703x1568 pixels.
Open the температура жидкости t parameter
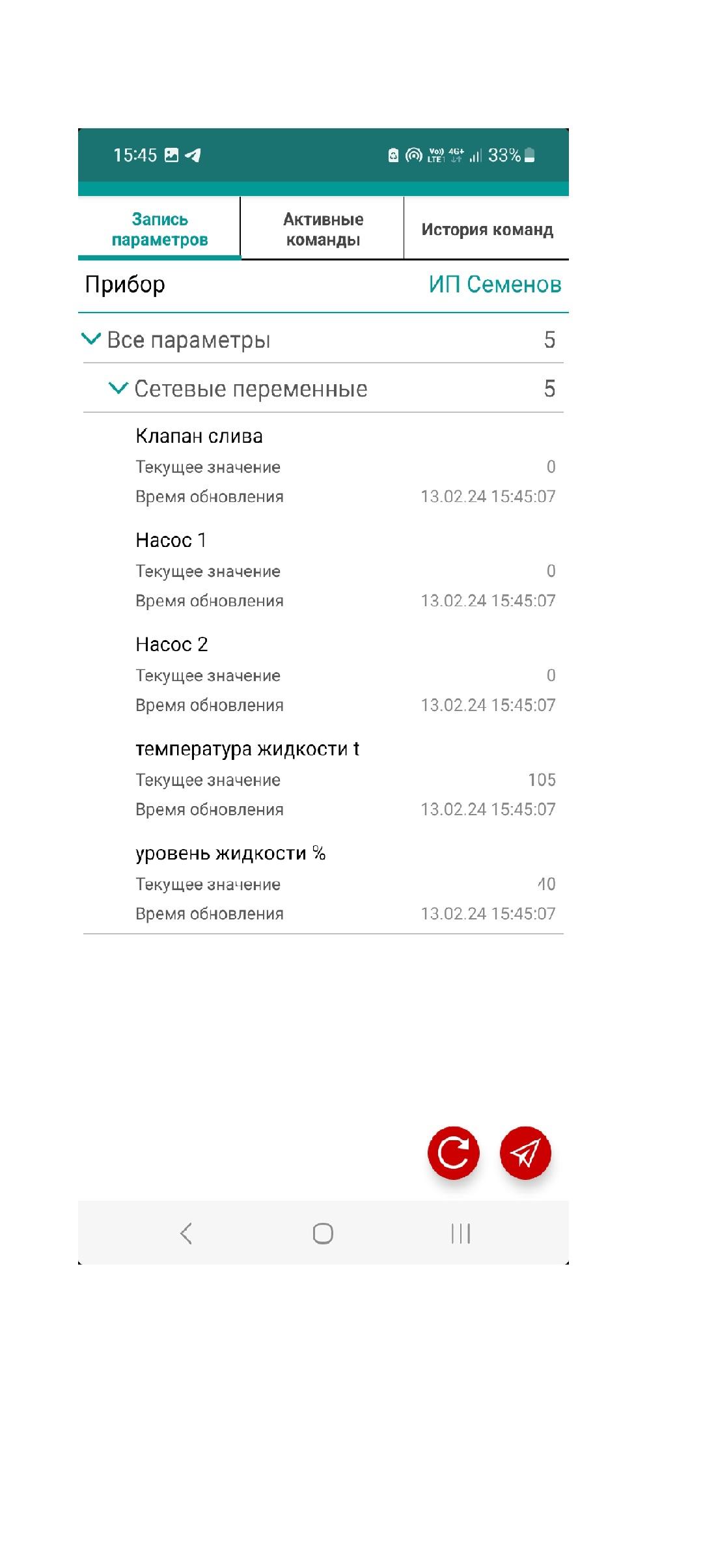[247, 749]
